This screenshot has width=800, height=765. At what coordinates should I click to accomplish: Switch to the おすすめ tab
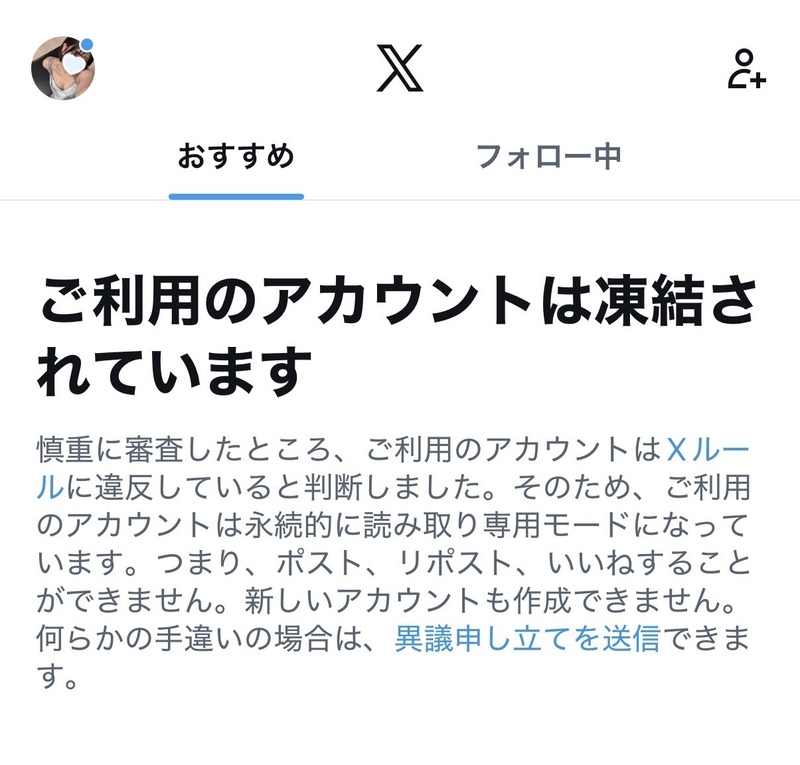[x=236, y=156]
